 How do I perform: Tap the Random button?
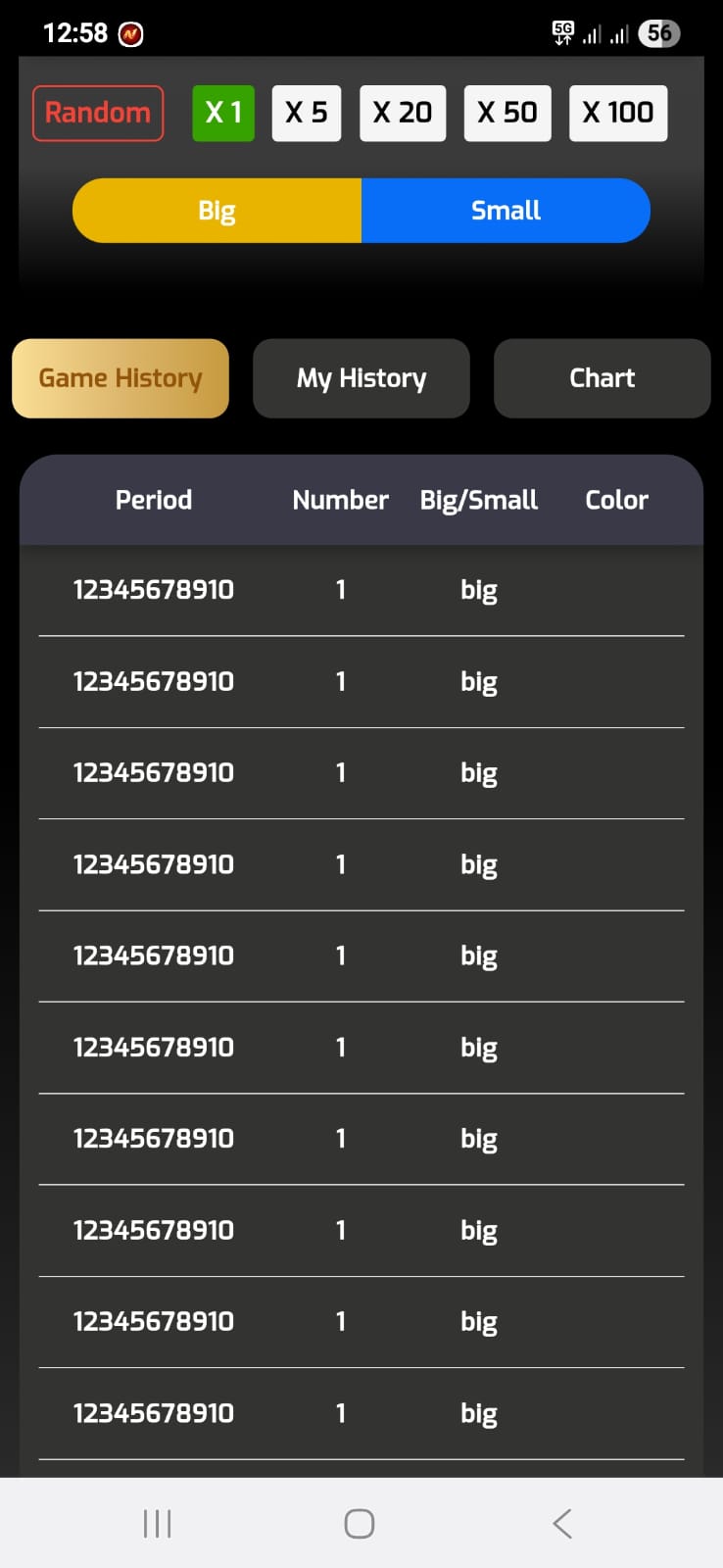click(98, 114)
